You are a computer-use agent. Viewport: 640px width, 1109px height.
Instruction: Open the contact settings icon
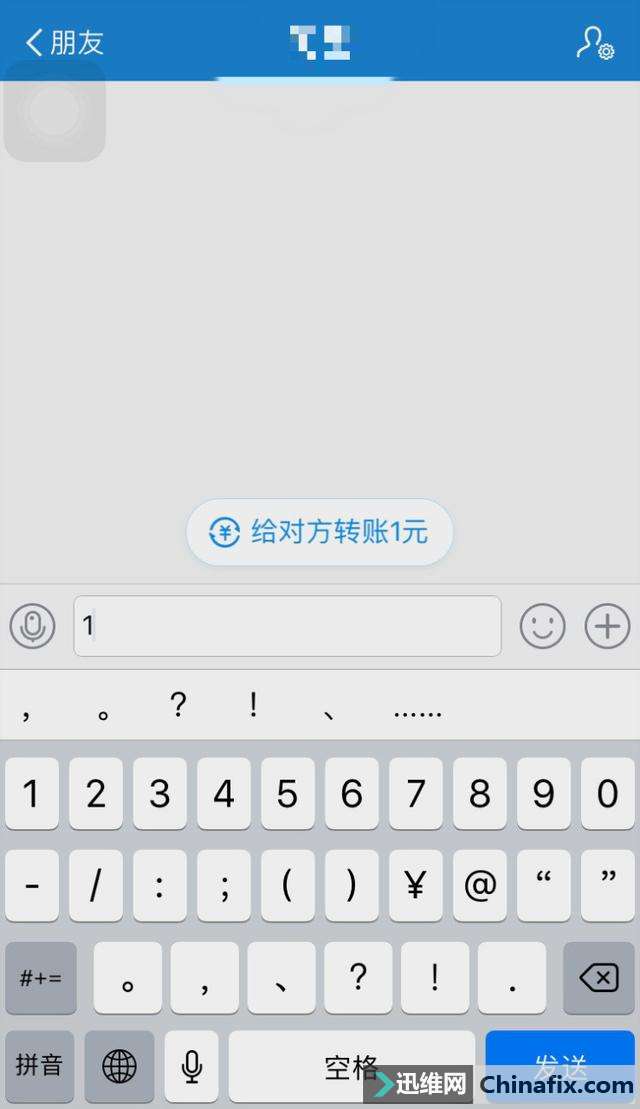(x=595, y=42)
